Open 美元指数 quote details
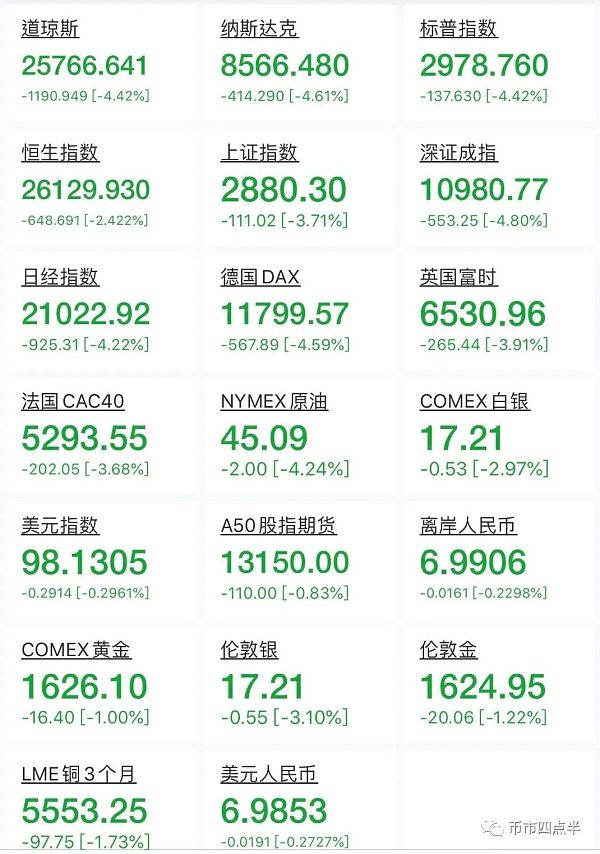The image size is (600, 854). pos(100,560)
